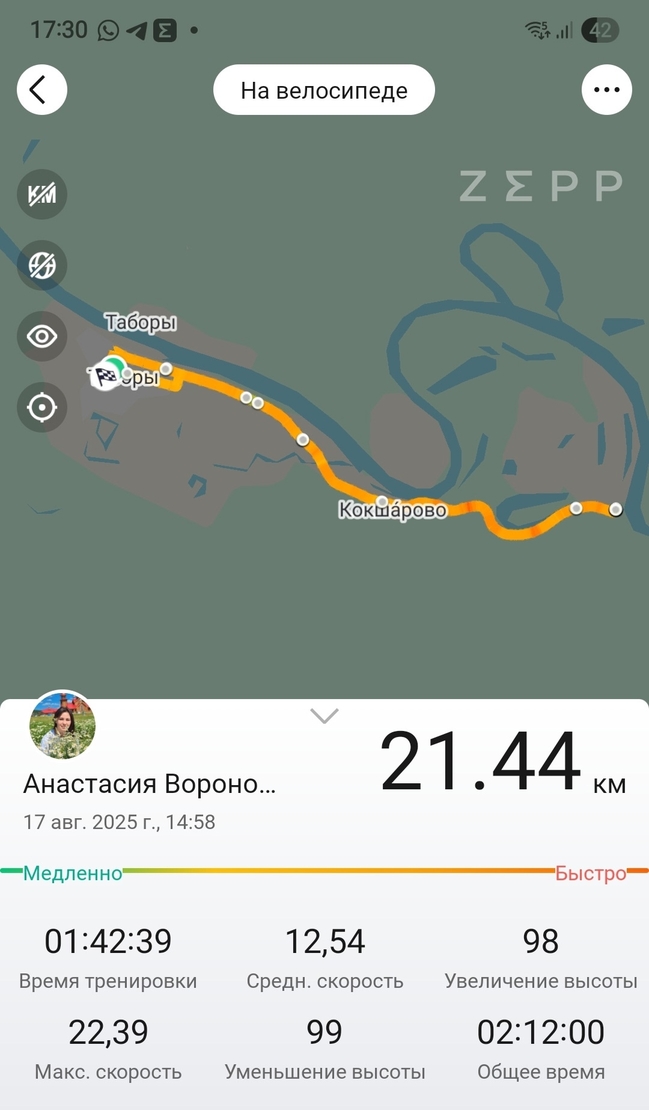Image resolution: width=649 pixels, height=1110 pixels.
Task: Toggle the map display off
Action: tap(42, 265)
